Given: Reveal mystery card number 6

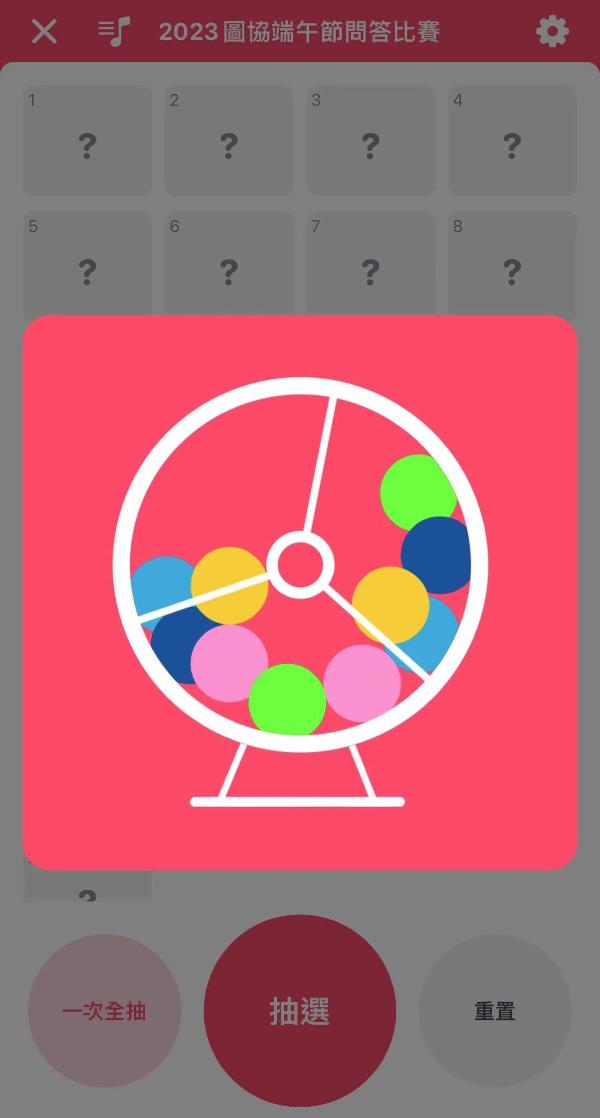Looking at the screenshot, I should pyautogui.click(x=229, y=265).
